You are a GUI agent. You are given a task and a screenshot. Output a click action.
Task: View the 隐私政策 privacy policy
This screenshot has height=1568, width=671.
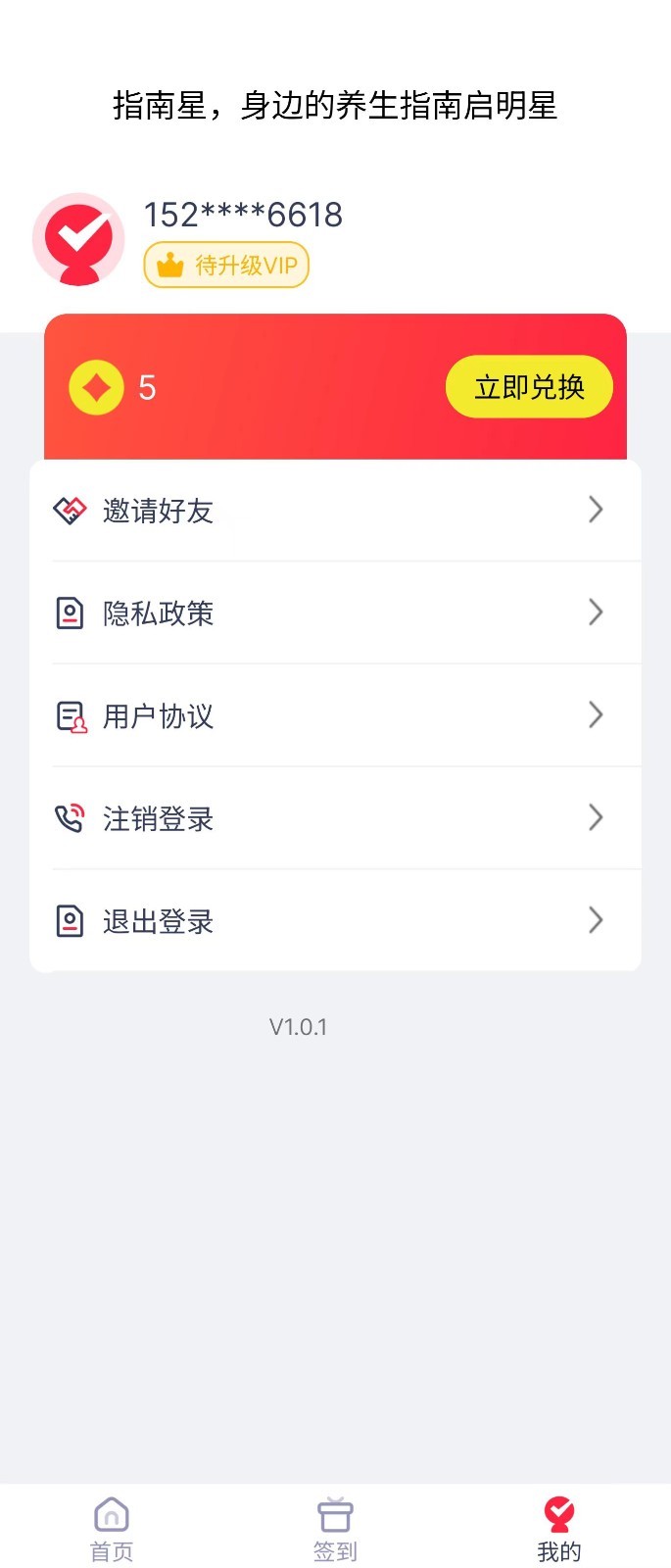click(335, 613)
